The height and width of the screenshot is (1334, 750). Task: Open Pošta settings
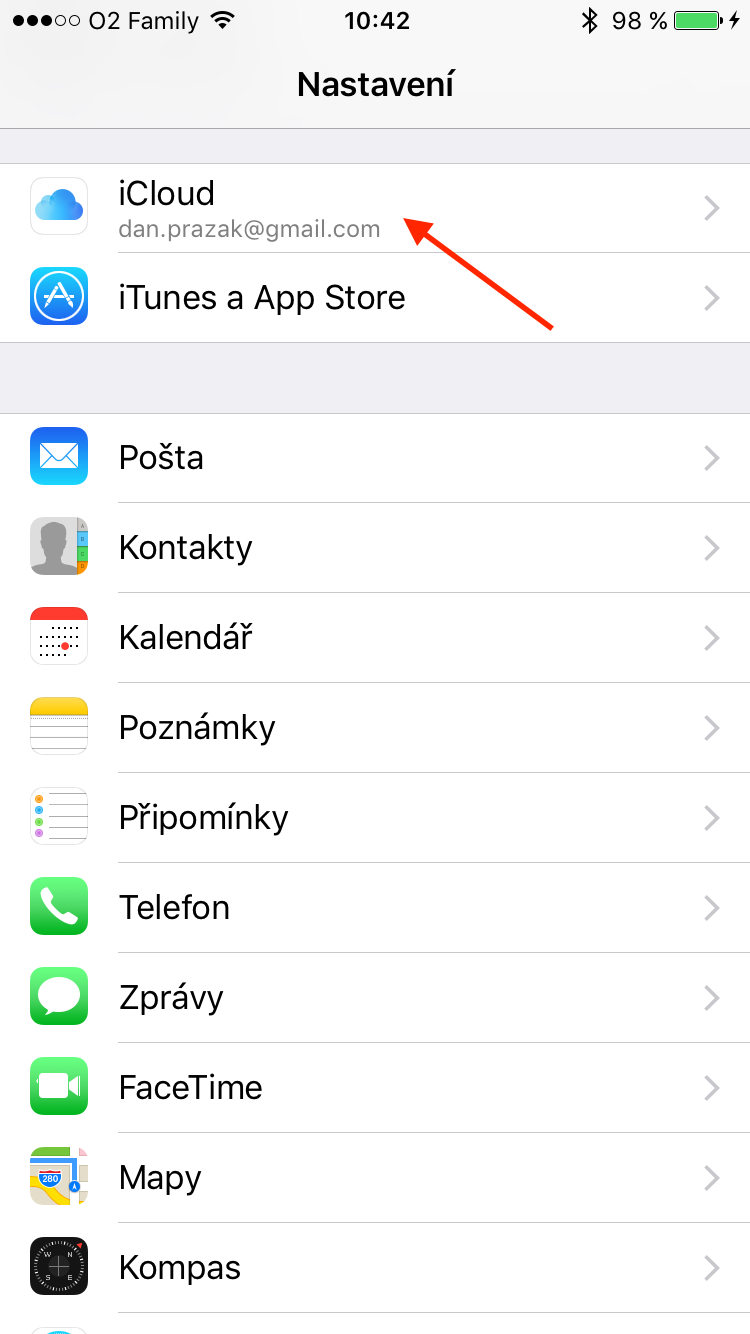pyautogui.click(x=374, y=458)
